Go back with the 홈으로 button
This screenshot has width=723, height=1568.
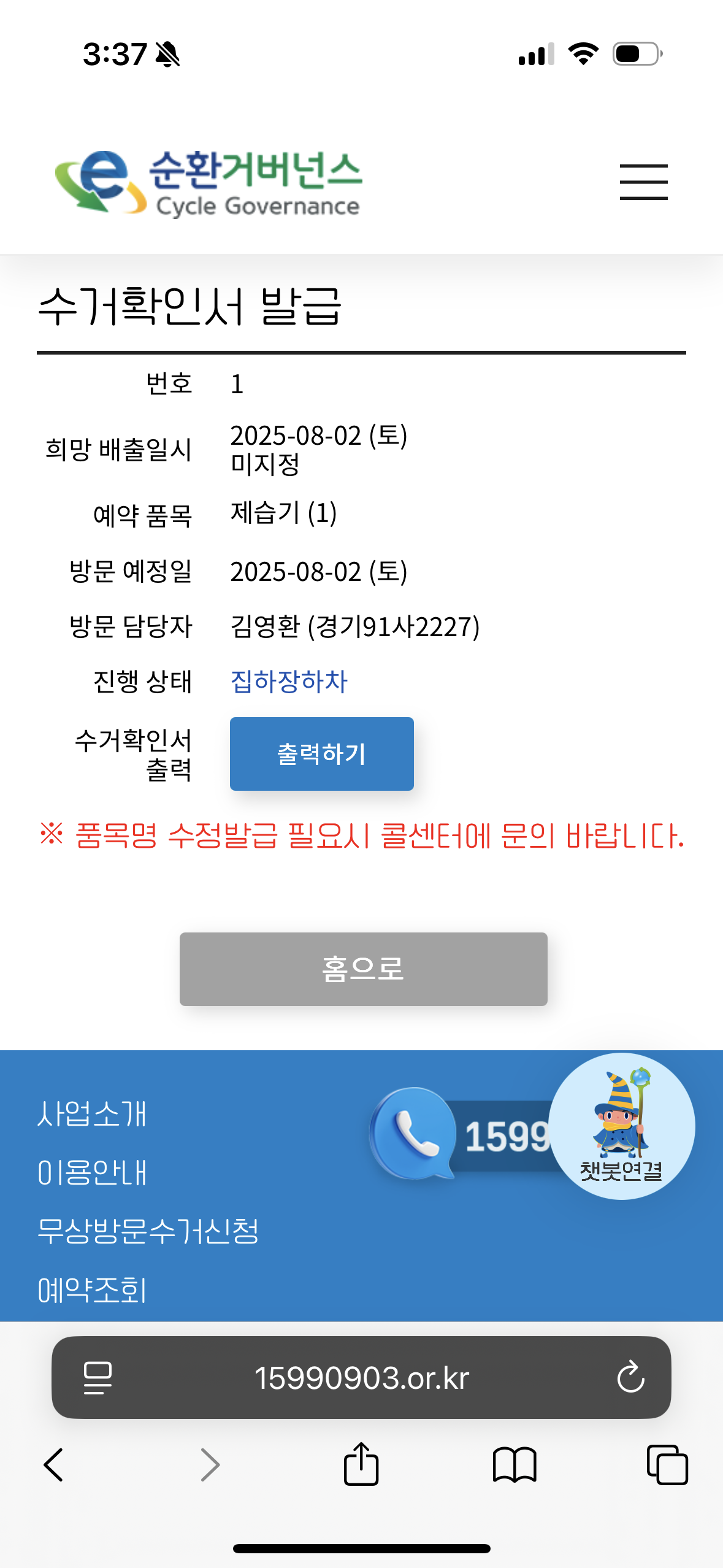coord(363,969)
